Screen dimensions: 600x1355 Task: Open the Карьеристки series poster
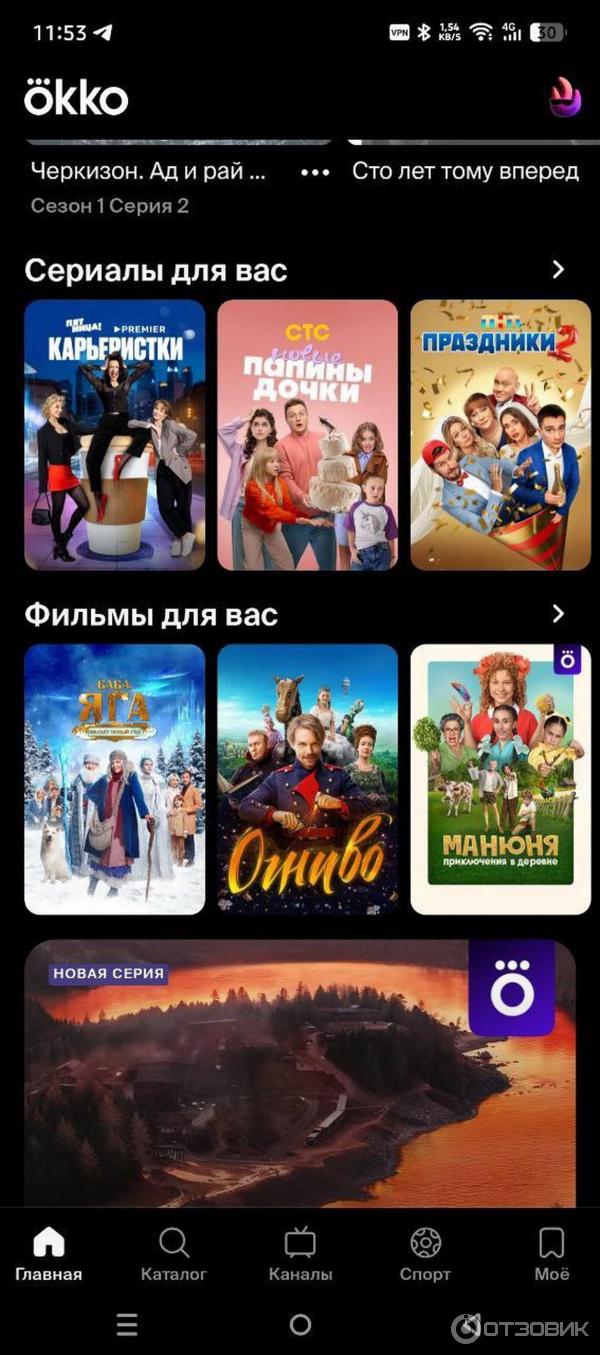115,435
